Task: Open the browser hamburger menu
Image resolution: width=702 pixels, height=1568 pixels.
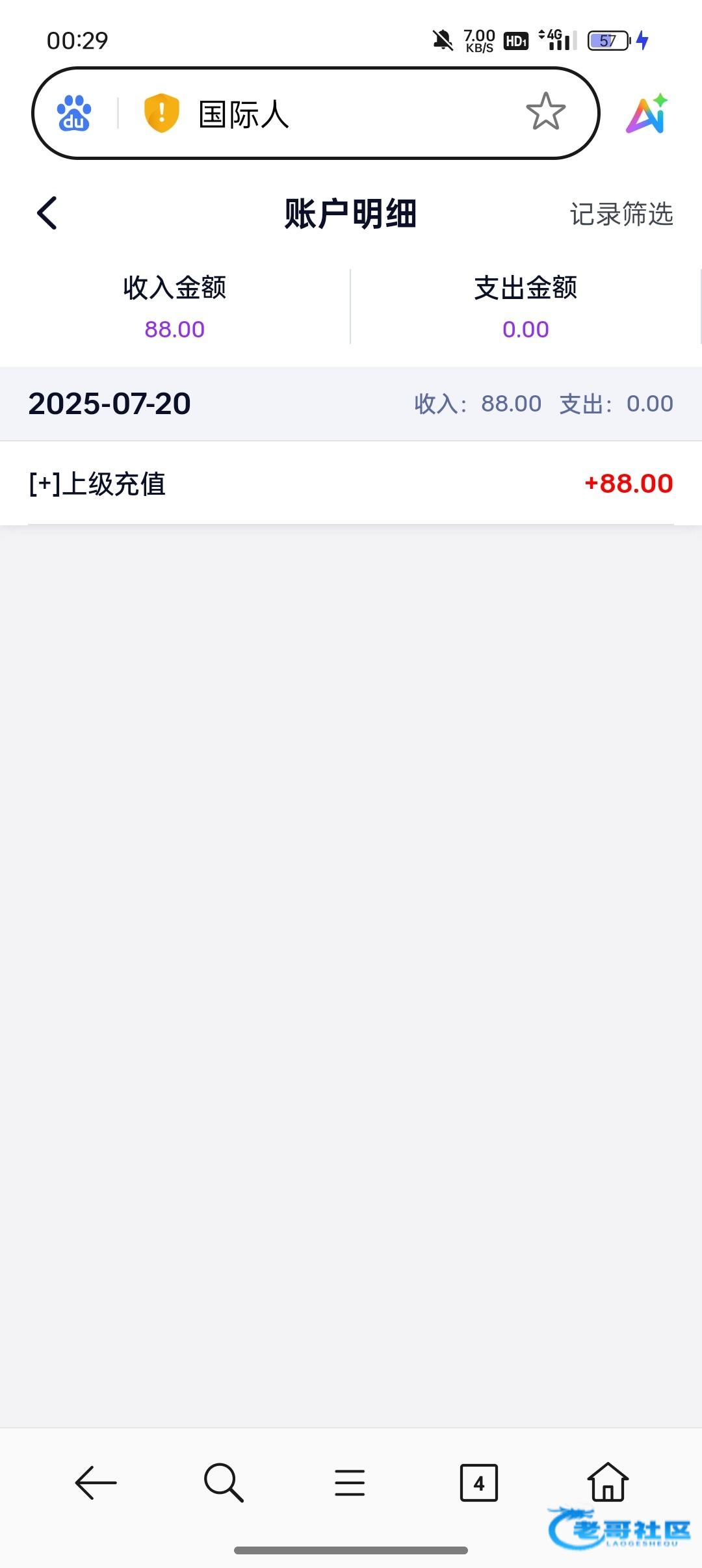Action: tap(350, 1483)
